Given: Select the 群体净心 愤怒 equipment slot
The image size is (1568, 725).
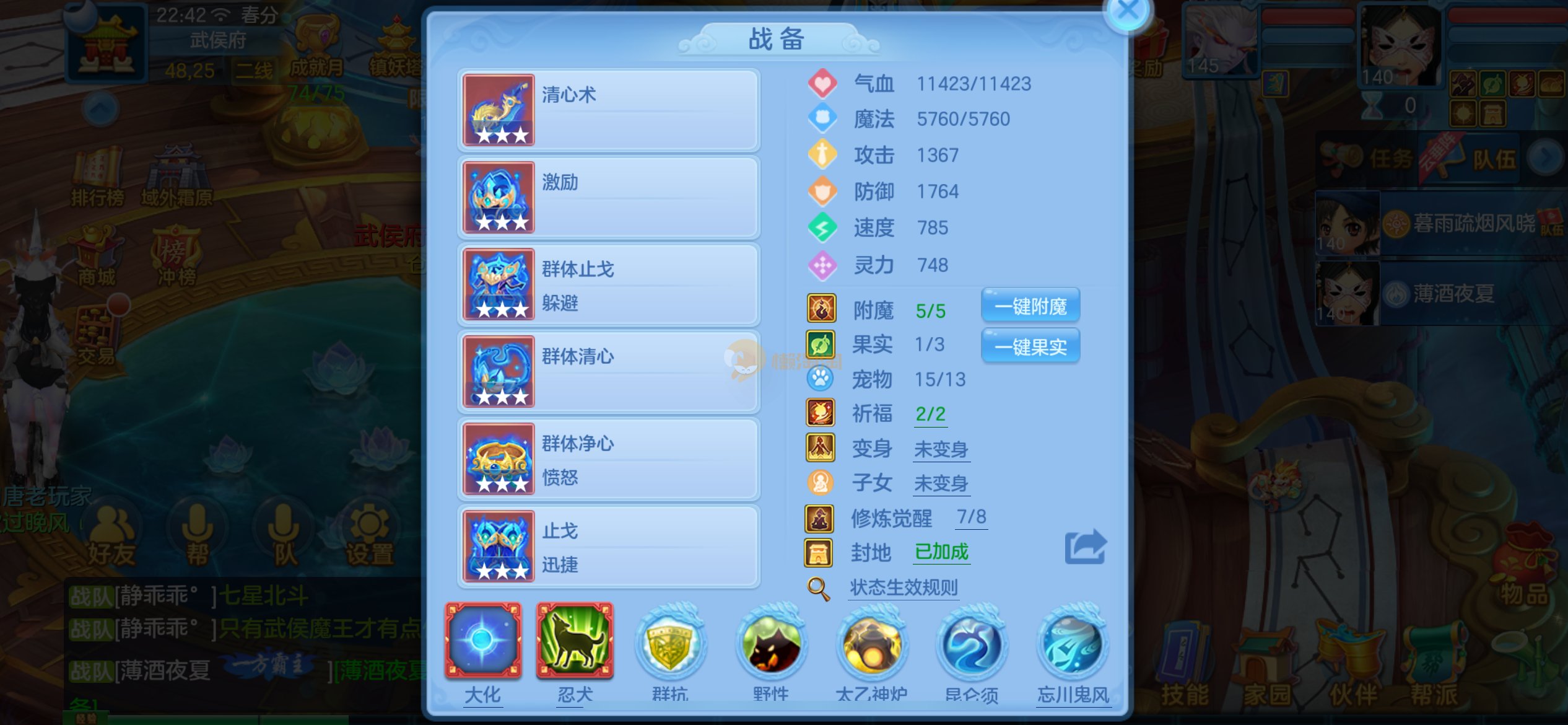Looking at the screenshot, I should [x=609, y=459].
